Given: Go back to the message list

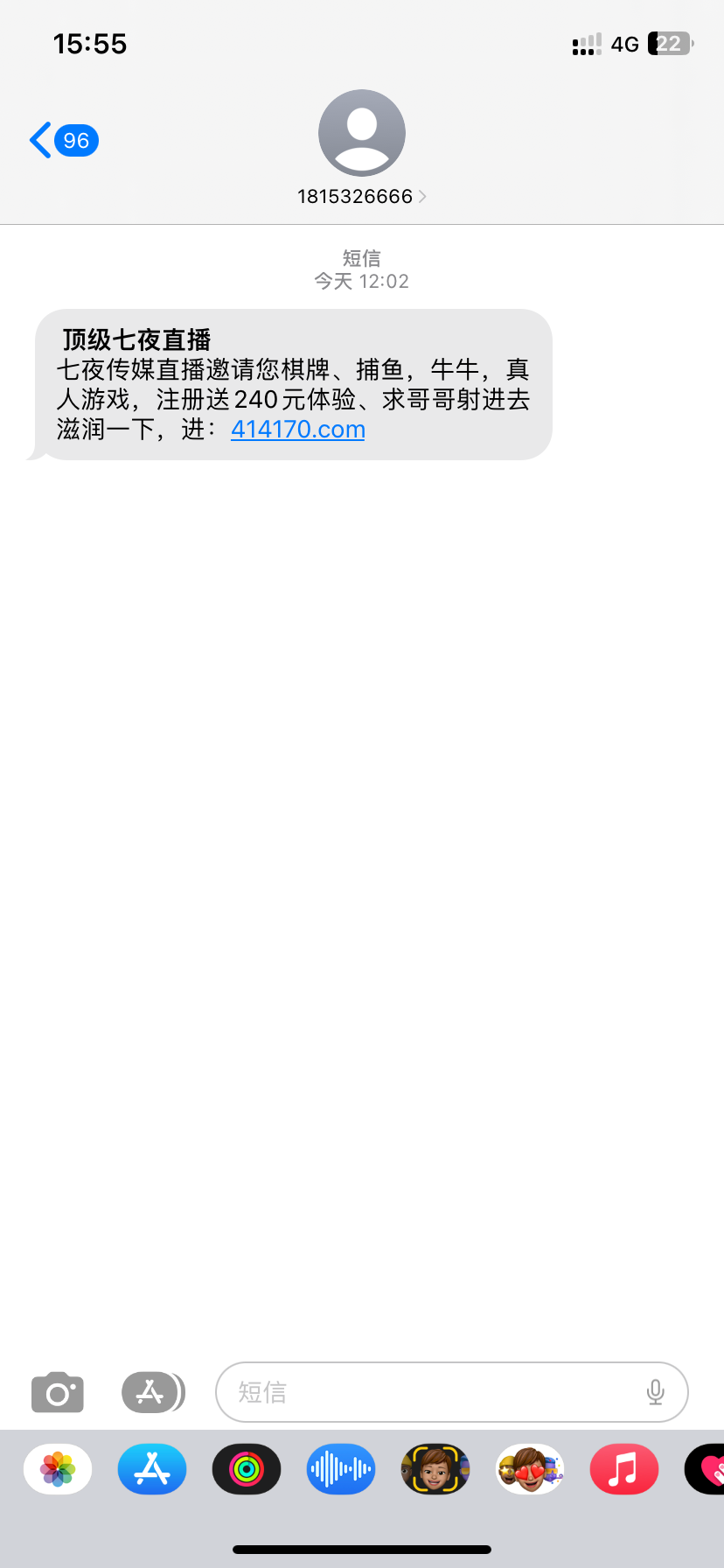Looking at the screenshot, I should 61,140.
